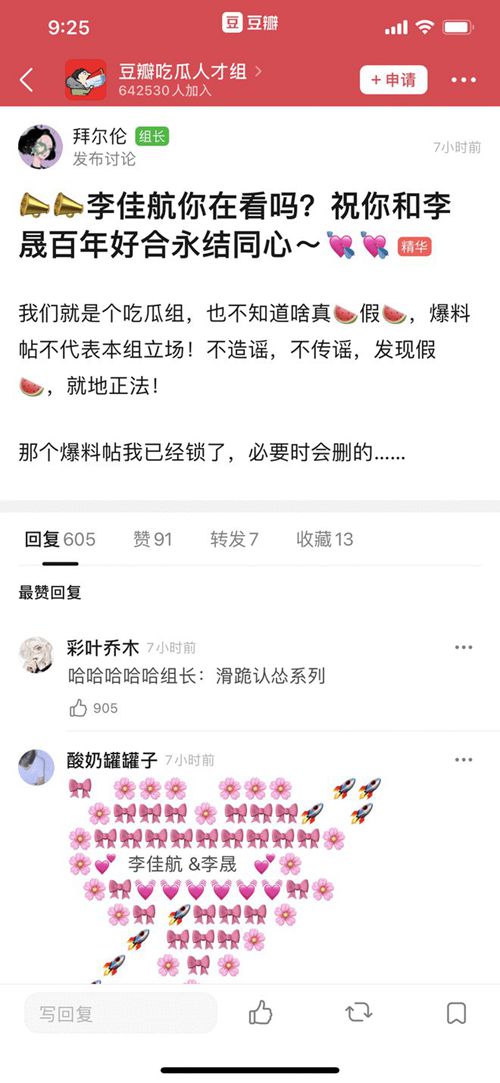Tap the 写回复 reply field
Screen dimensions: 500x1083
point(121,1014)
